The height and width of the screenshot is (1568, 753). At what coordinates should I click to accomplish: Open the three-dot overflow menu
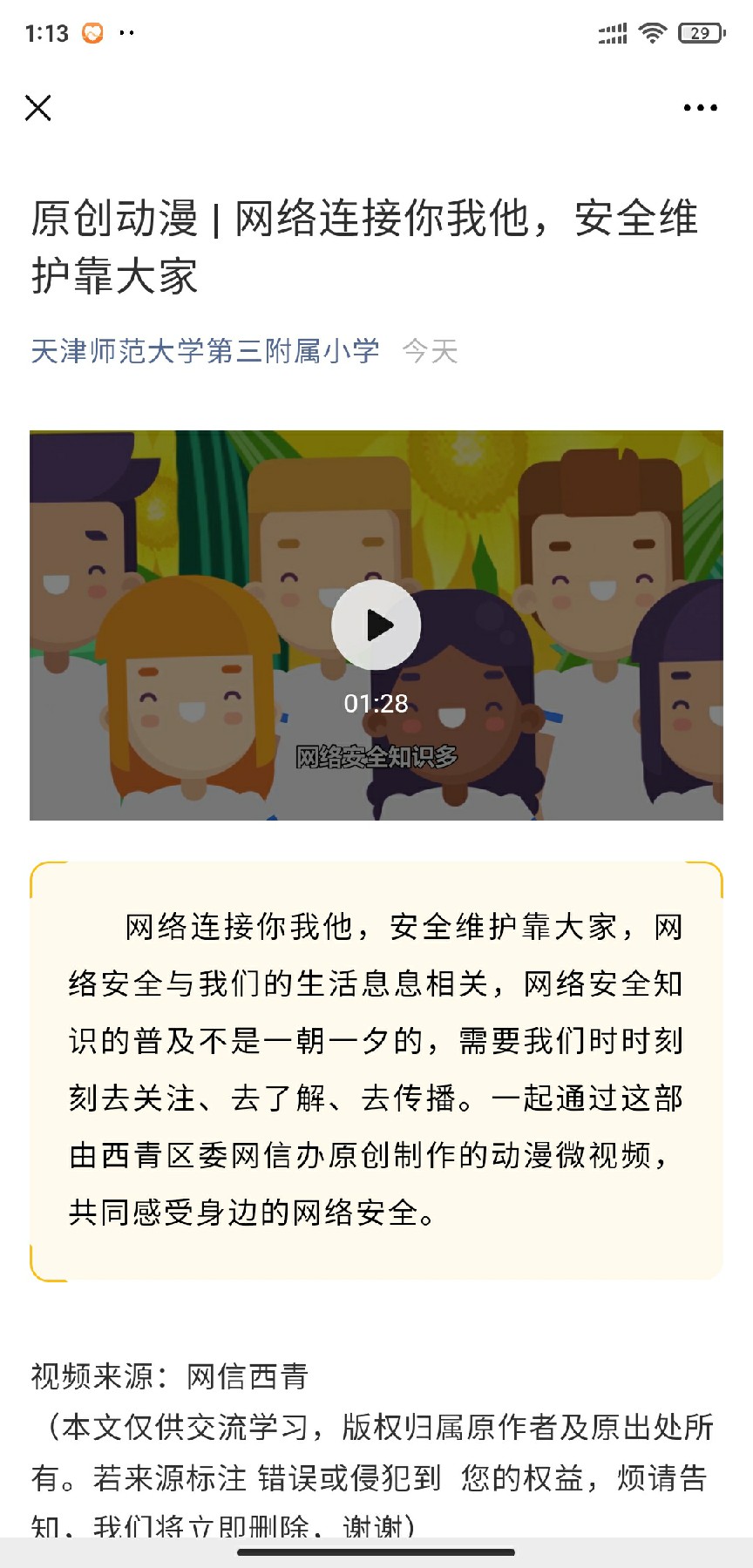click(700, 108)
